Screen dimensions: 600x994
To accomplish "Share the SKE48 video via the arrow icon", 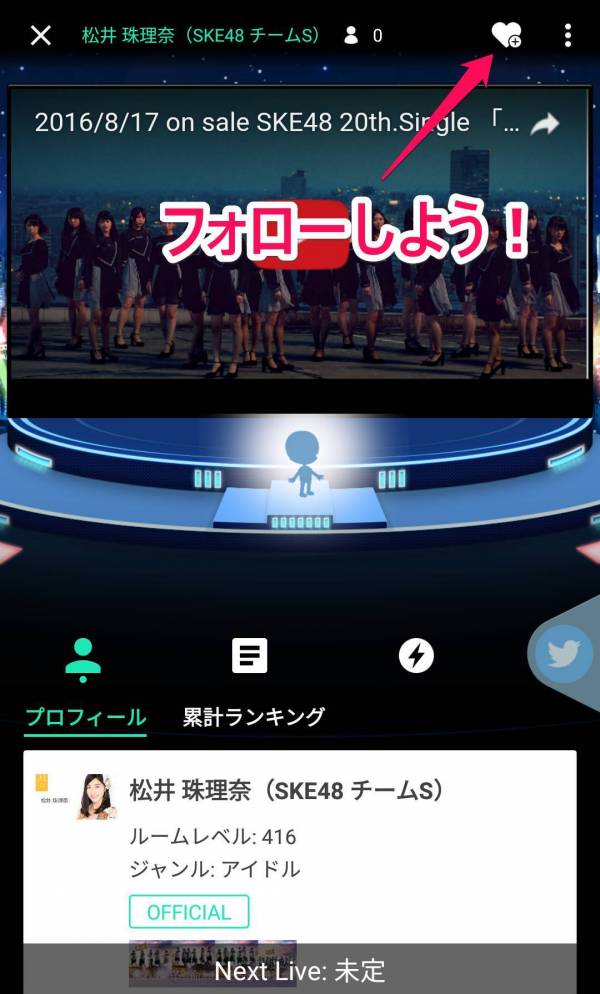I will pos(544,124).
